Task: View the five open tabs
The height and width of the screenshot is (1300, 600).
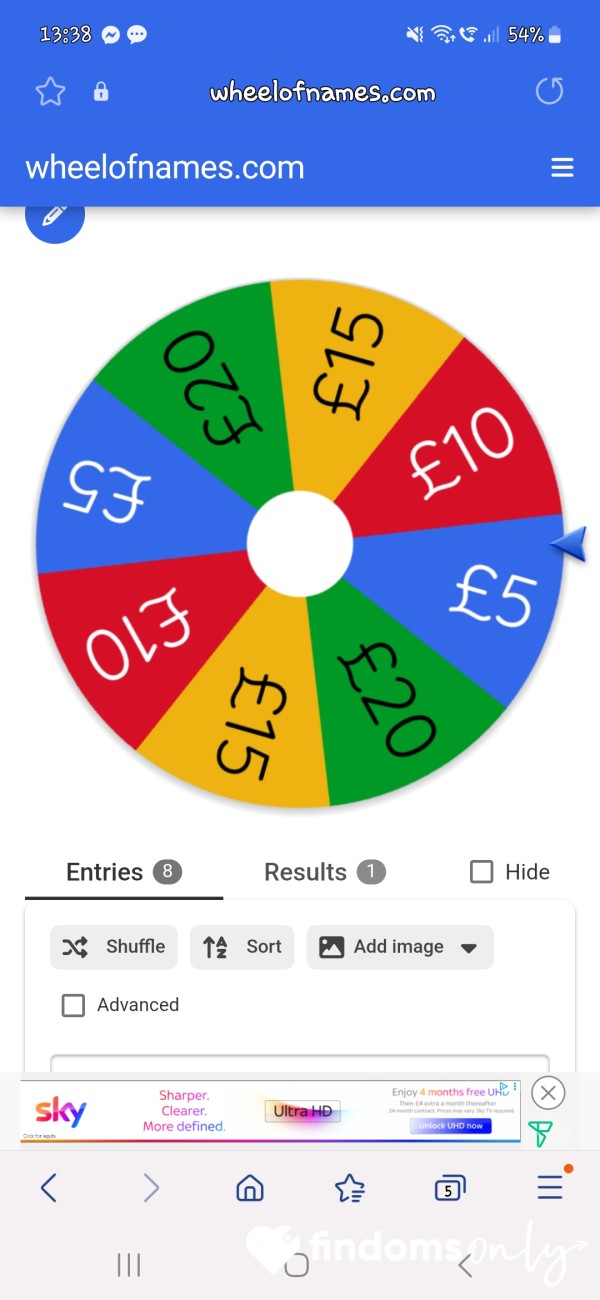Action: pos(450,1188)
